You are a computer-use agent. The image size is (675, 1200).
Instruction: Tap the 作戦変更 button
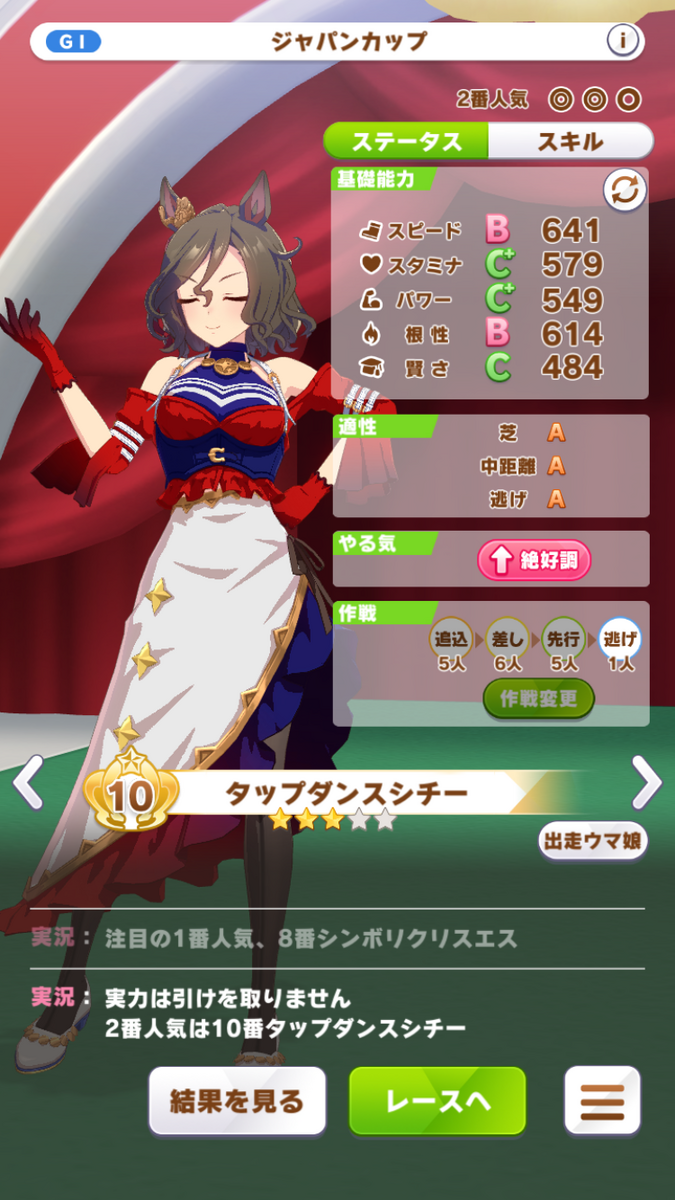tap(539, 699)
